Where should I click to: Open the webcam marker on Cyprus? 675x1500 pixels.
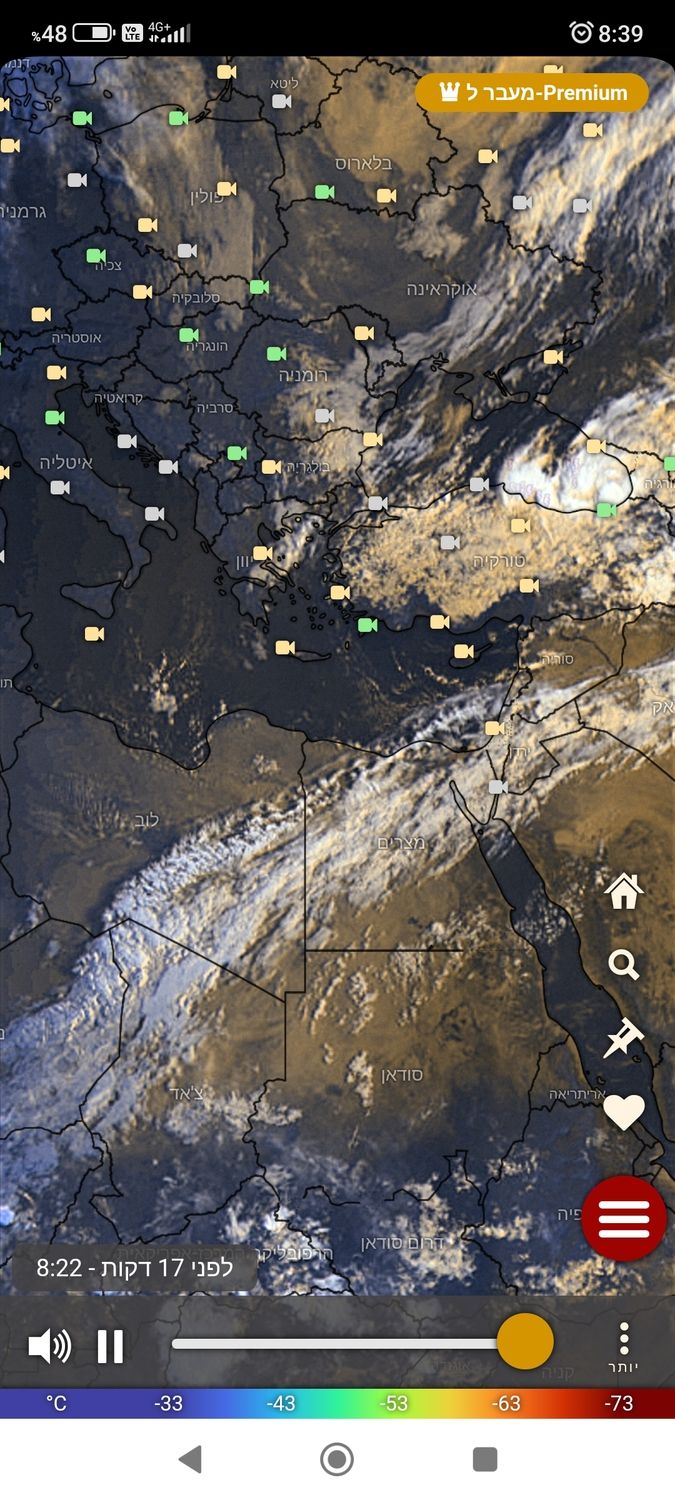(x=463, y=652)
